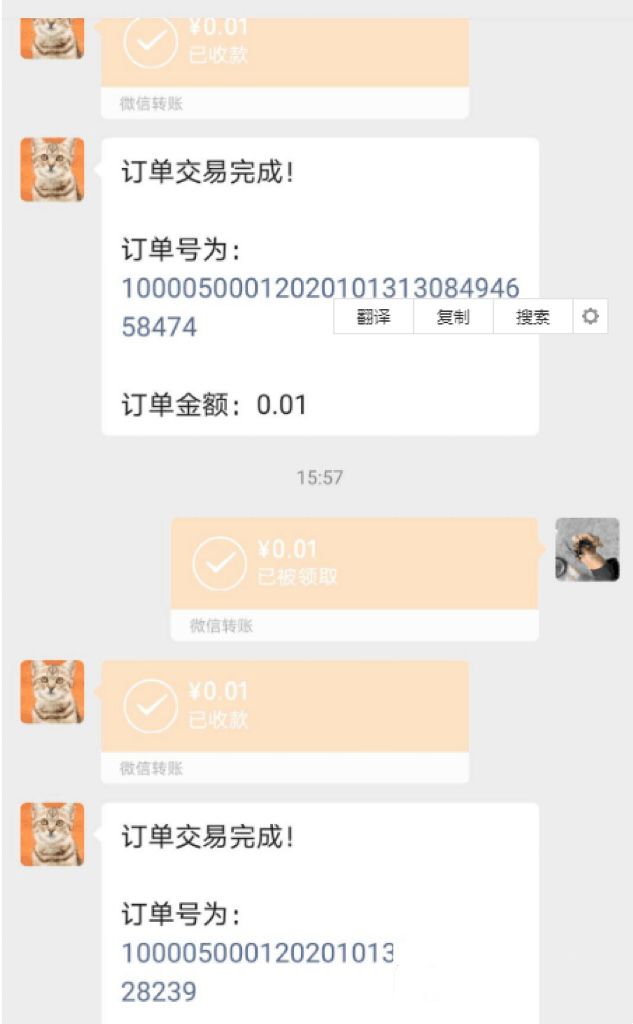Open the fully visible ¥0.01 已收款 transfer card
Viewport: 633px width, 1024px height.
coord(284,706)
